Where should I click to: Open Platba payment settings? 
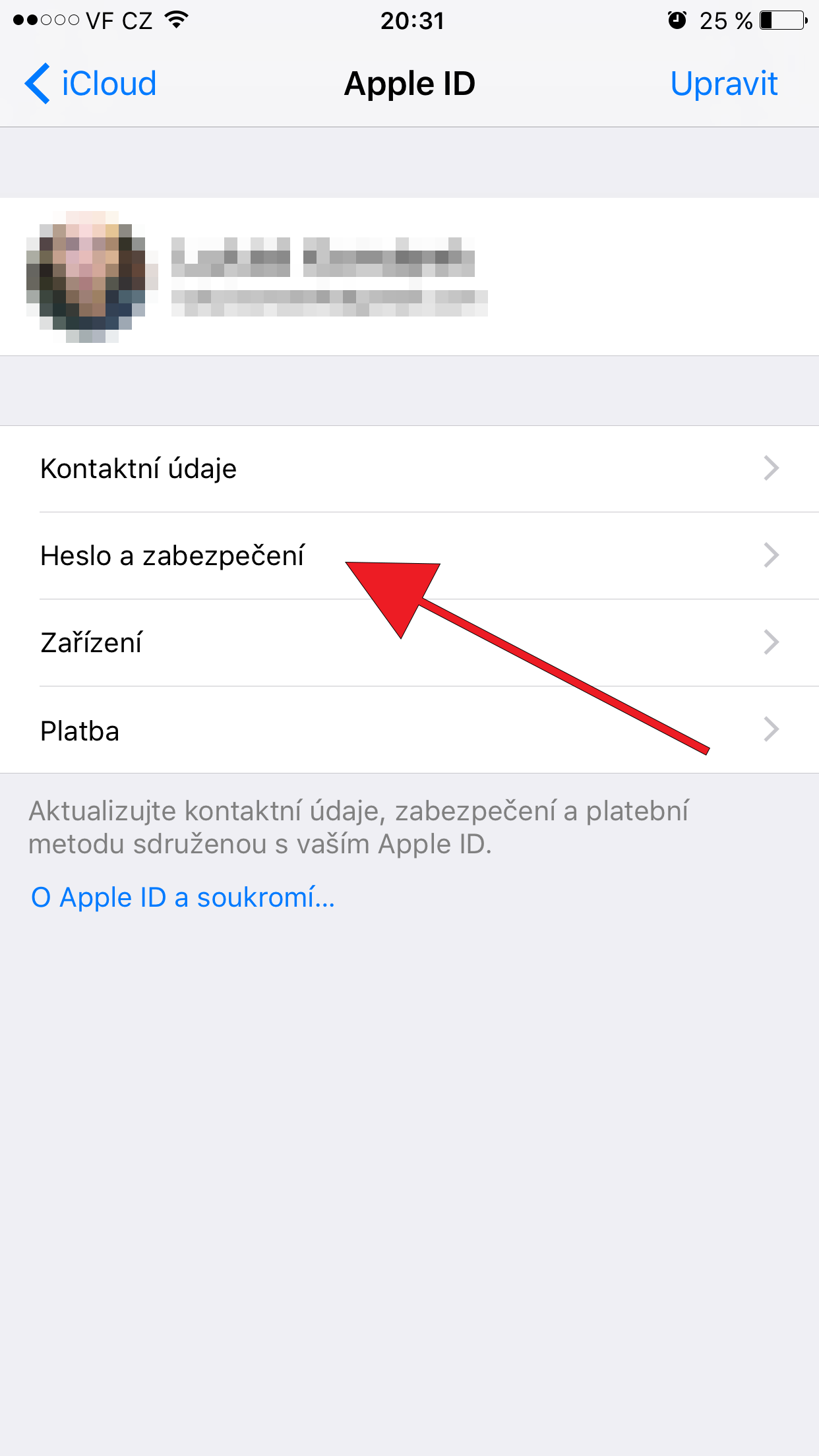[x=409, y=730]
